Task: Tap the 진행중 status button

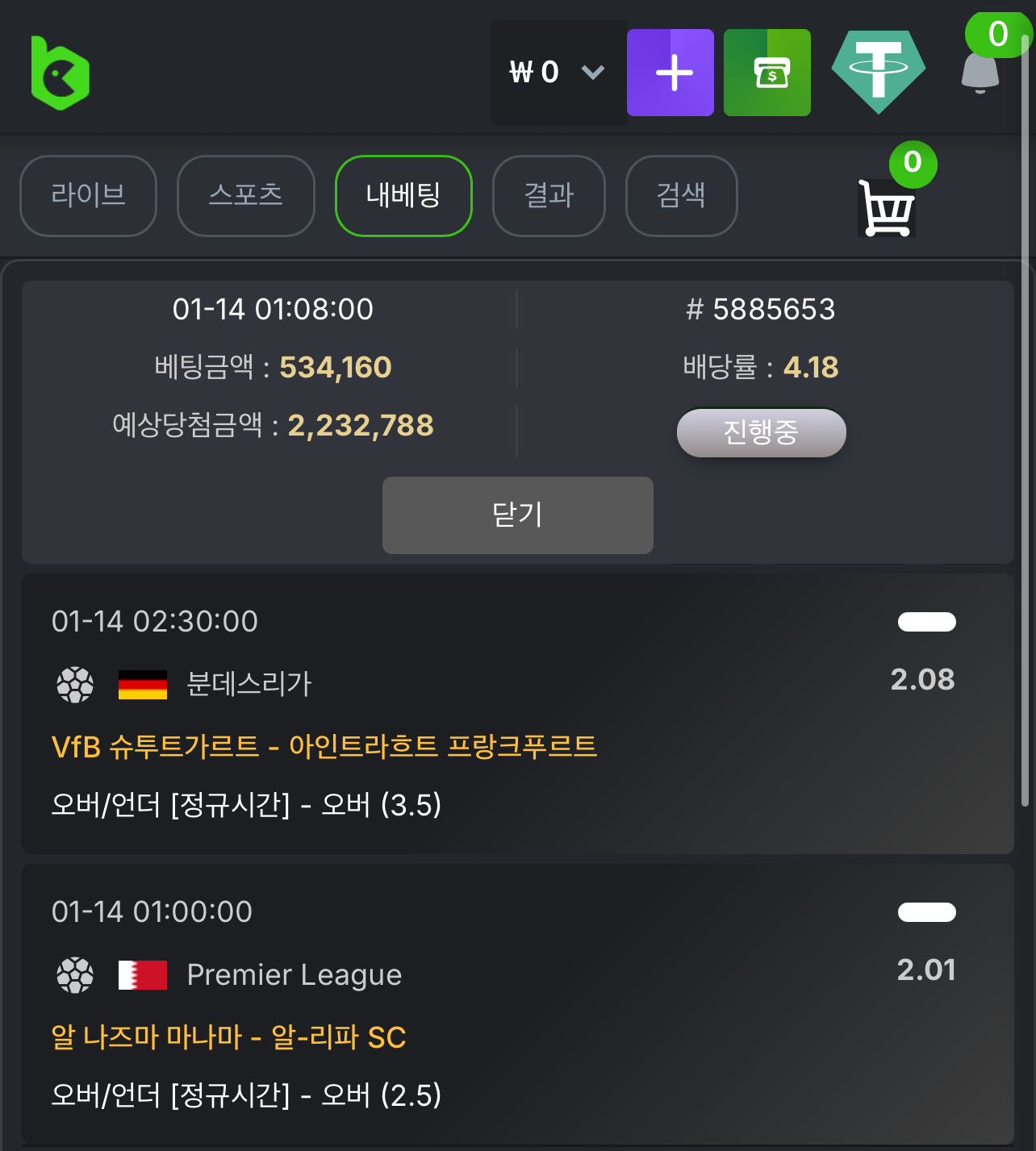Action: click(x=761, y=433)
